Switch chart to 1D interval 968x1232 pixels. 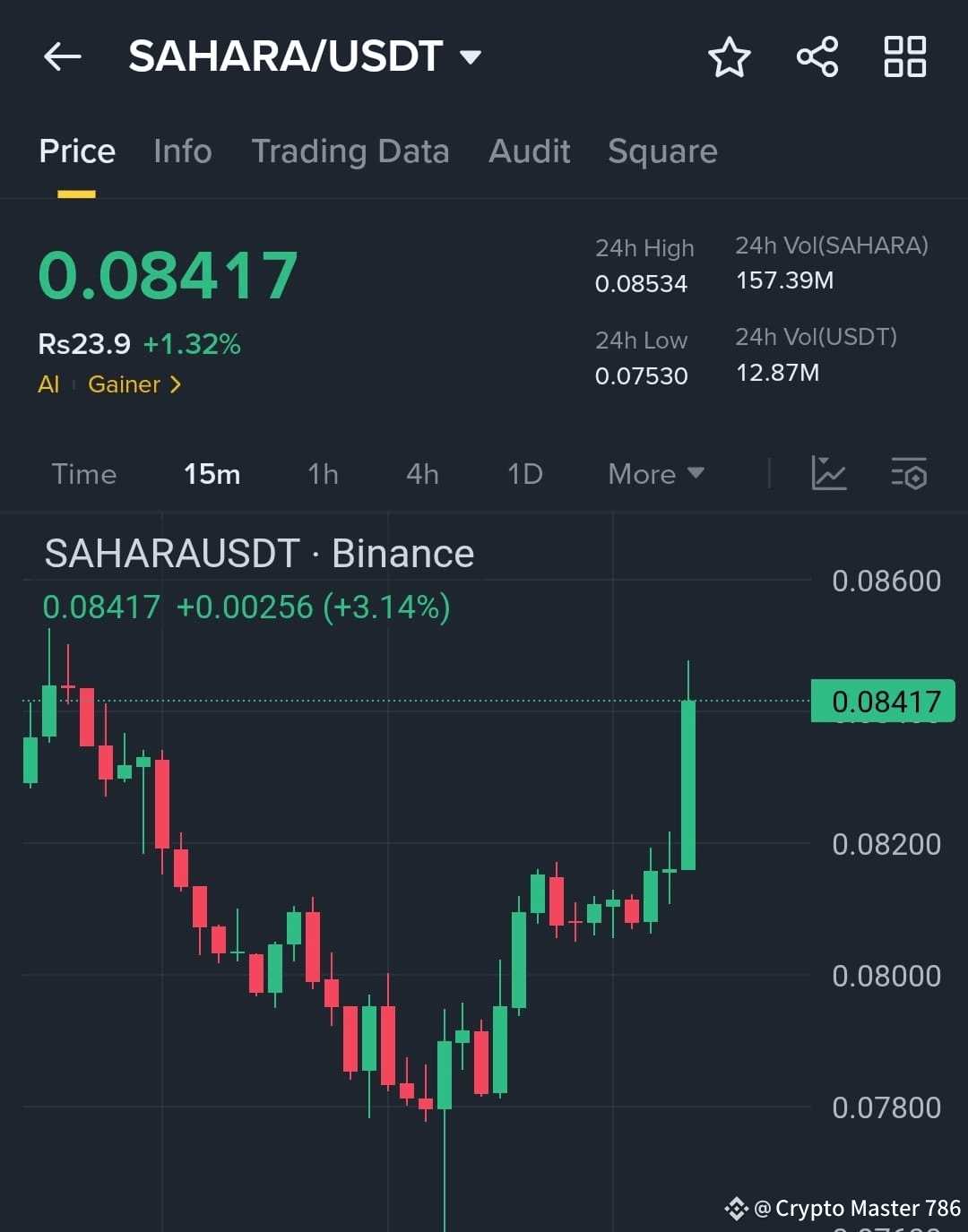524,474
